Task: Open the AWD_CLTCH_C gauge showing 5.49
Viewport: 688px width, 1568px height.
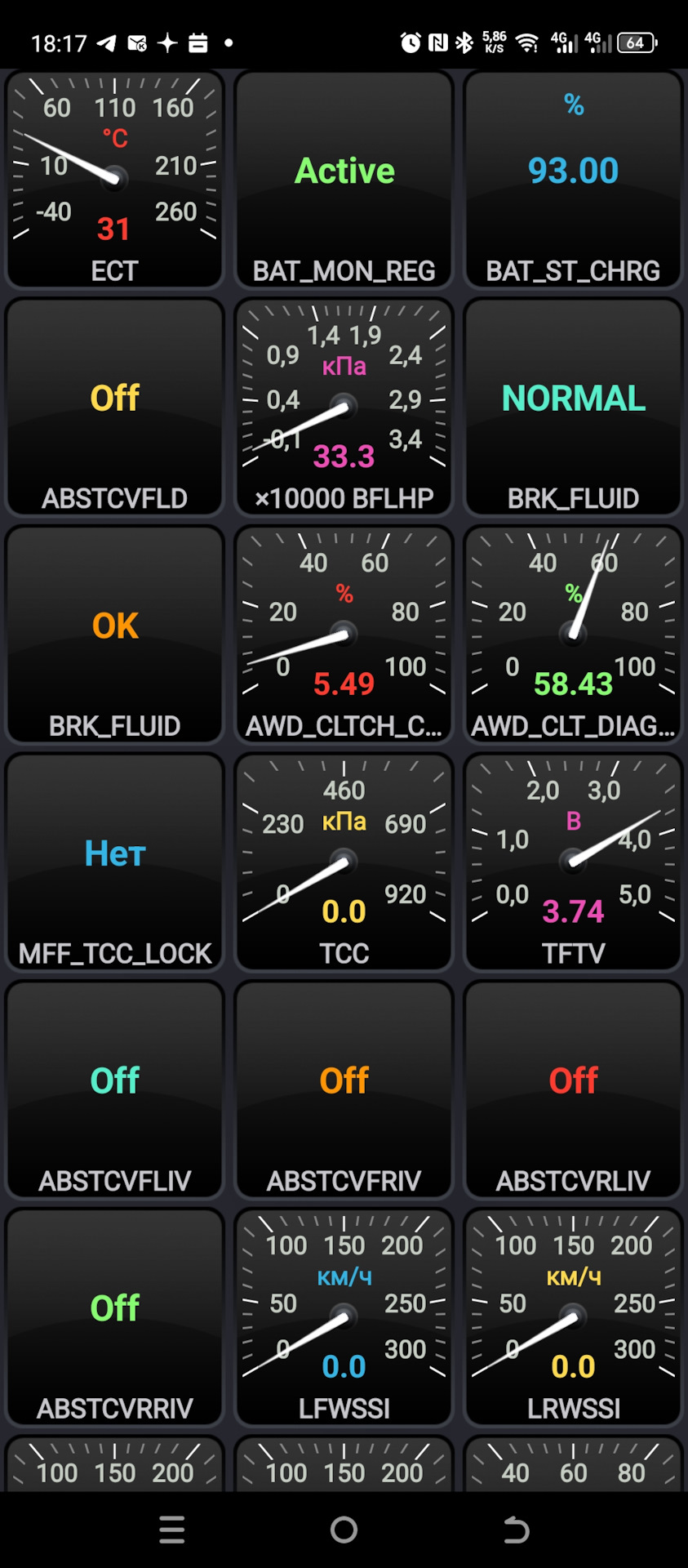Action: tap(344, 635)
